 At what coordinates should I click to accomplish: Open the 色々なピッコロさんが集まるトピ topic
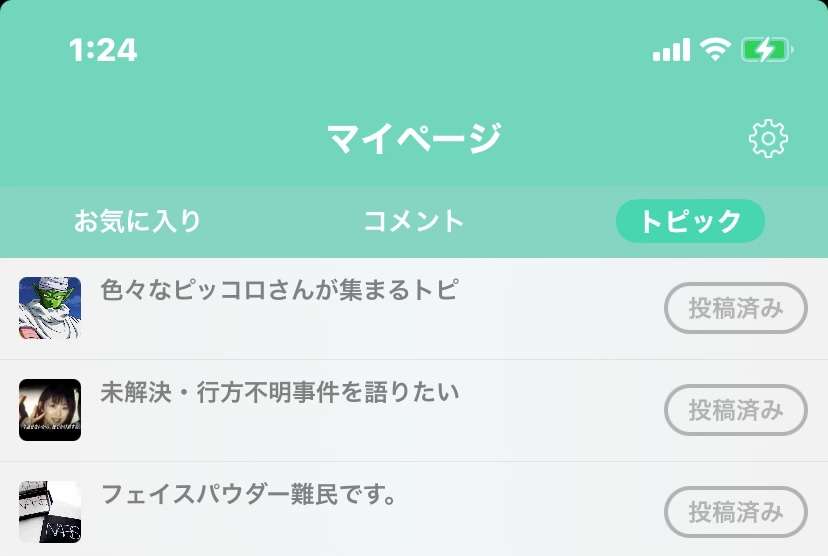pyautogui.click(x=280, y=291)
